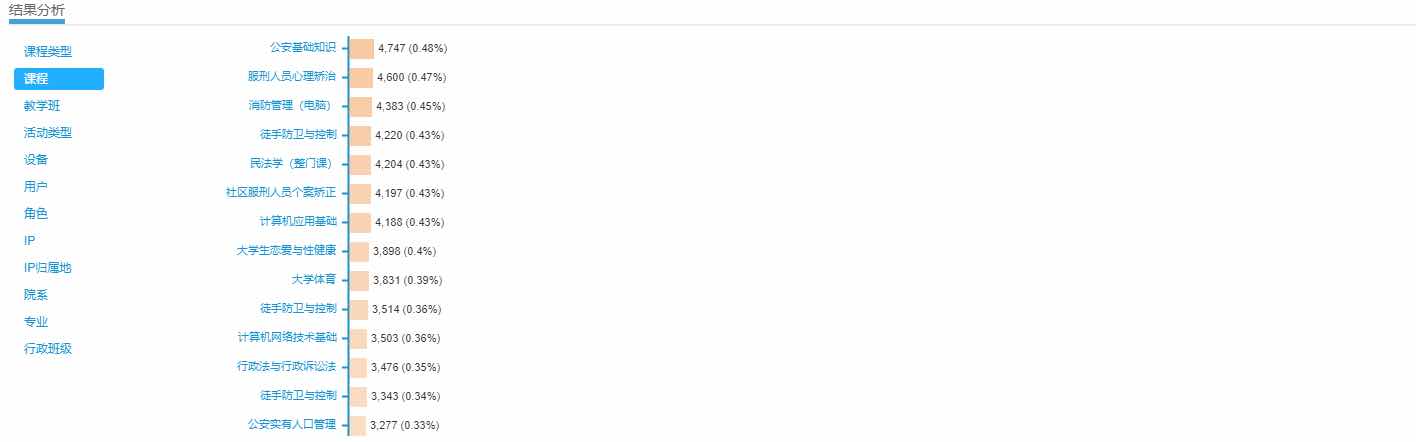Open the 服刑人员心理矫治 course entry
Image resolution: width=1416 pixels, height=442 pixels.
292,77
